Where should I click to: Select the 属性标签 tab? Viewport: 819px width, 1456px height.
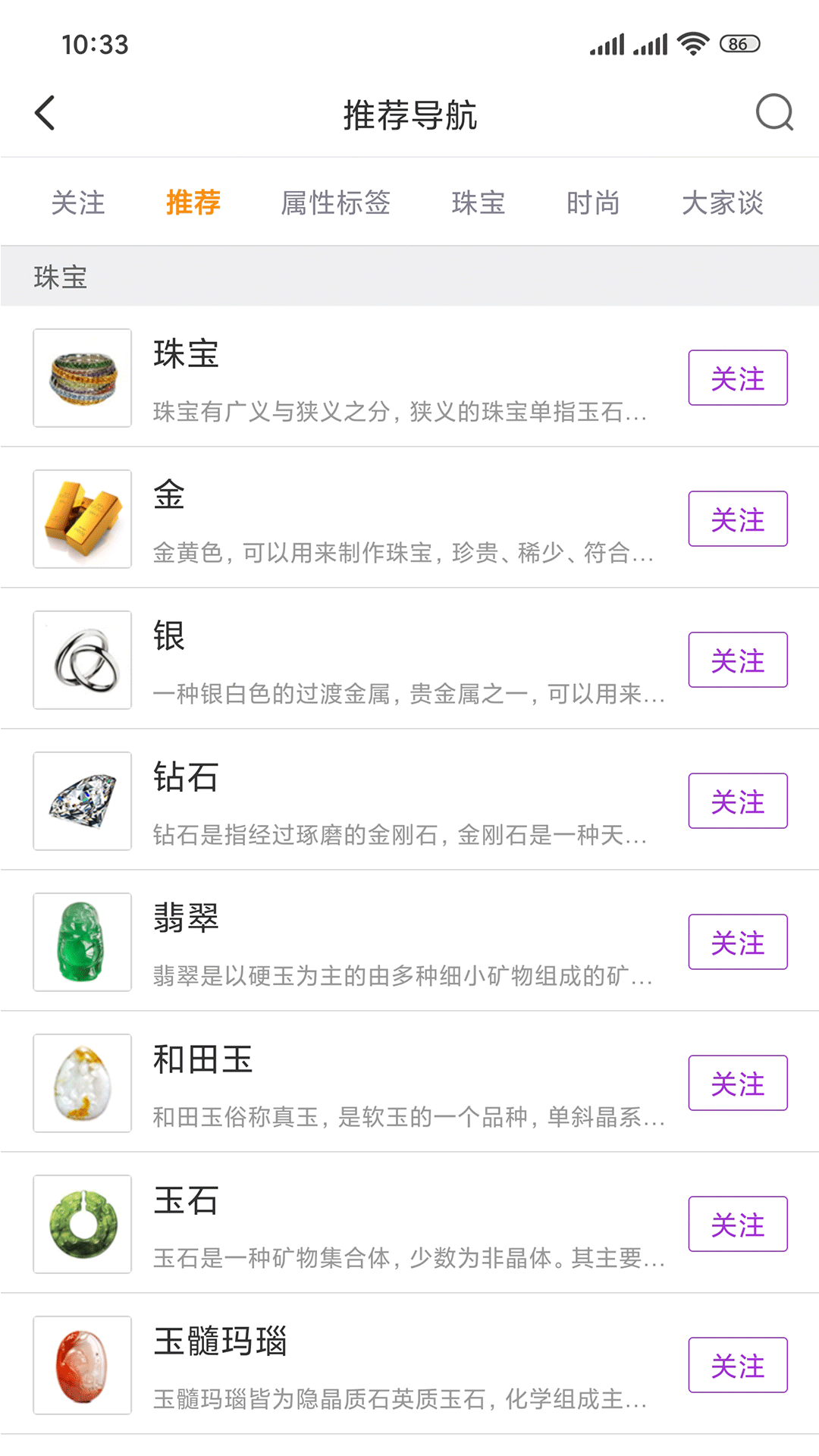click(x=335, y=203)
